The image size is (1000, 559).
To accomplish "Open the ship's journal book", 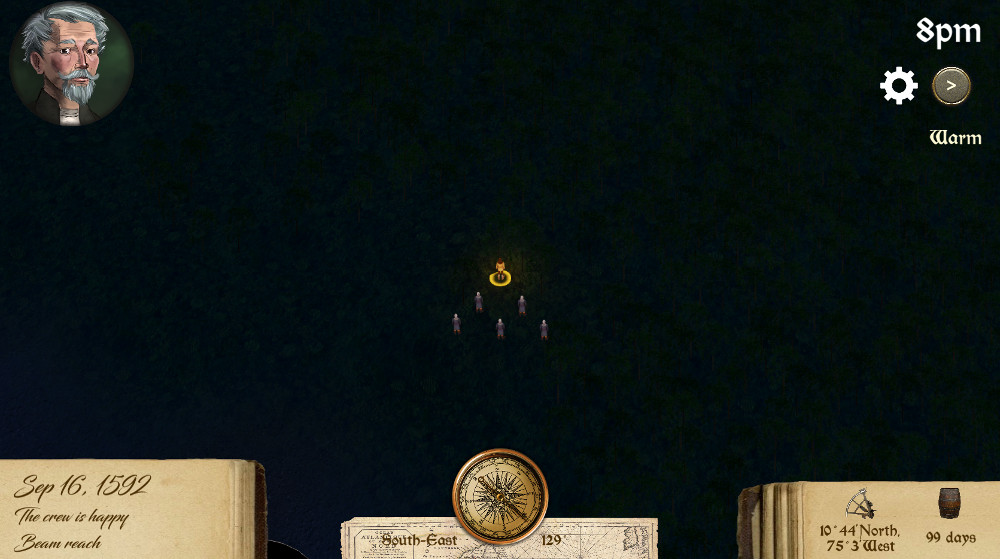I will coord(130,510).
